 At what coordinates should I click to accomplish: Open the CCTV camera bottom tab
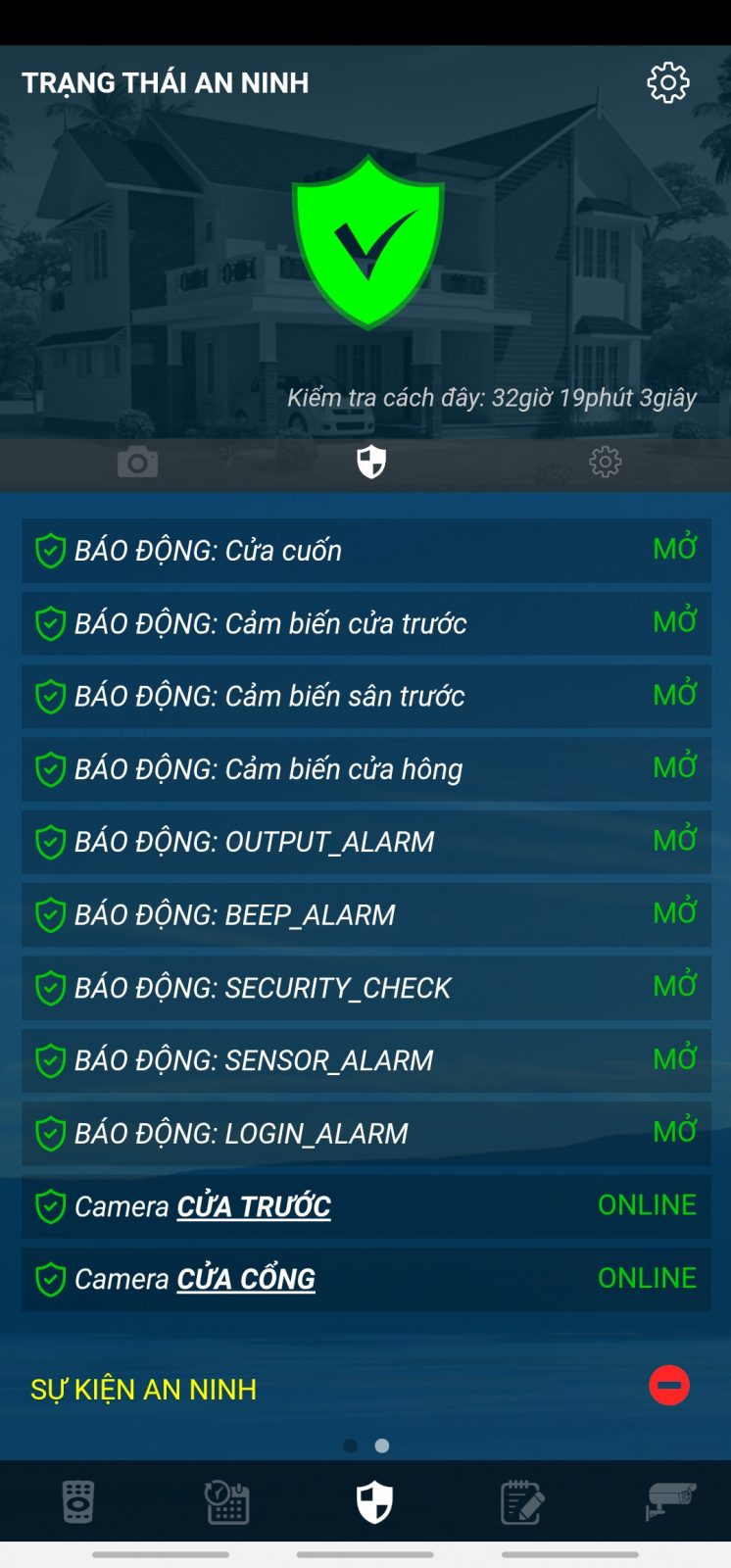click(x=670, y=1501)
